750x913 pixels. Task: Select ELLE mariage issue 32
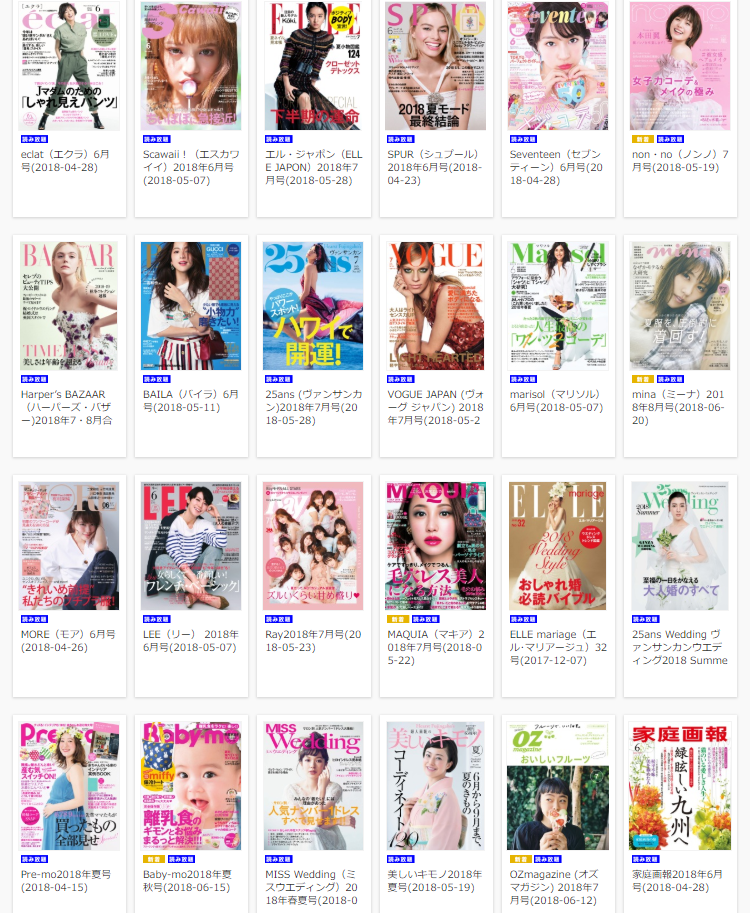tap(557, 545)
